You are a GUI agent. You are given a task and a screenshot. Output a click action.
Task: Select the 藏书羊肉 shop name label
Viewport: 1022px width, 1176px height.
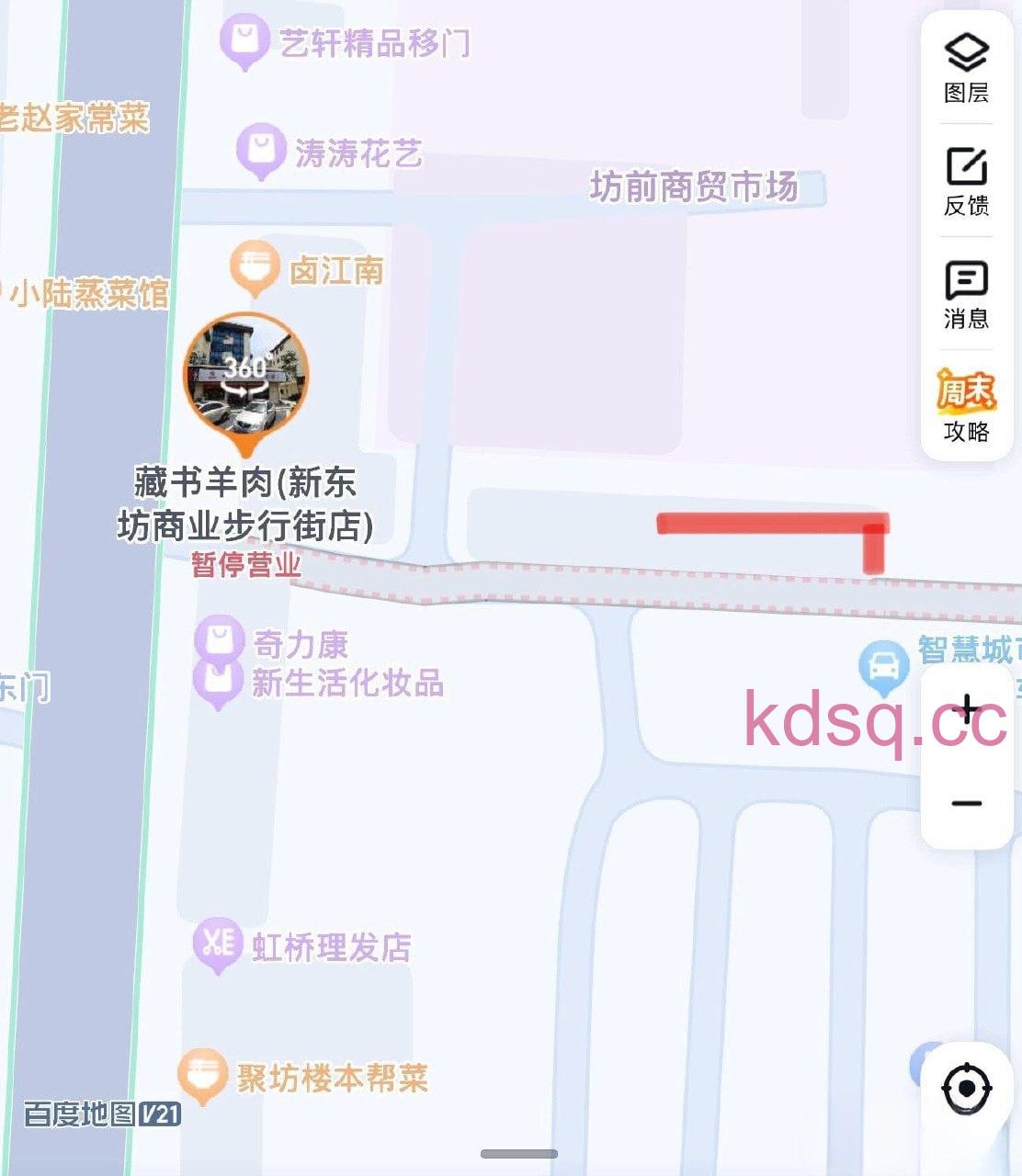248,505
